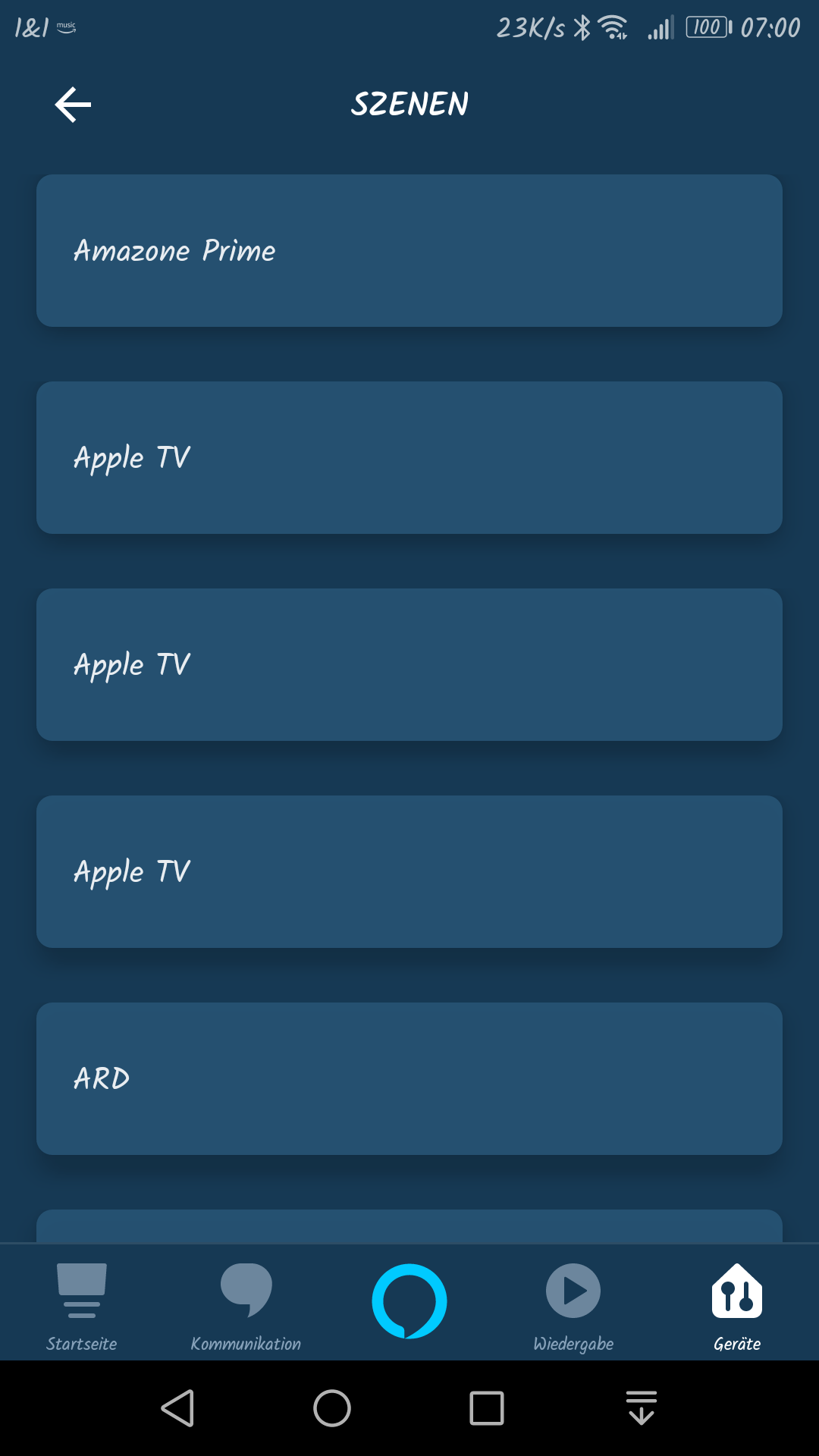Show recent apps with the square button
Viewport: 819px width, 1456px height.
(487, 1408)
